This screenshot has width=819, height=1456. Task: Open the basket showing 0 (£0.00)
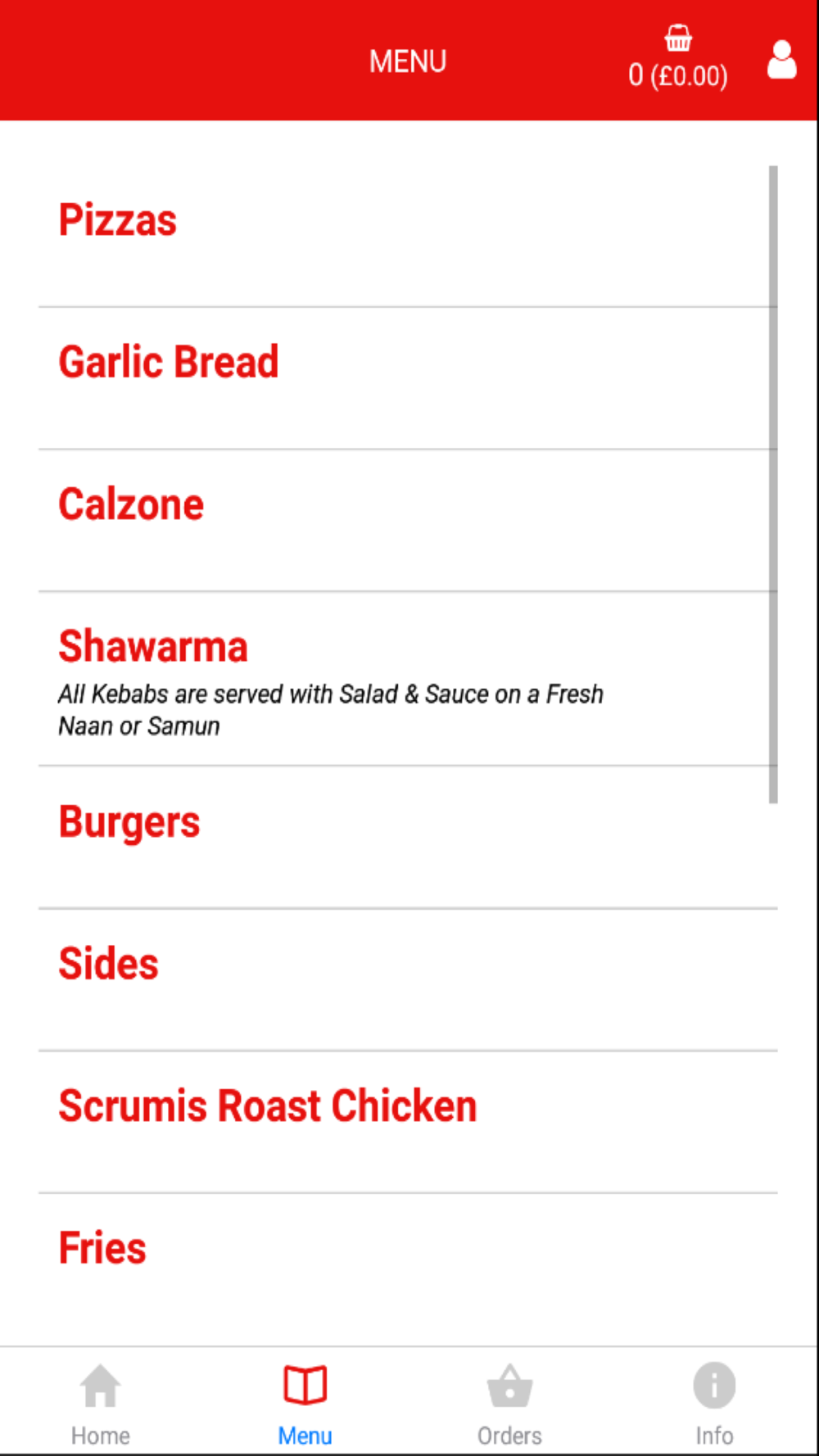coord(677,58)
